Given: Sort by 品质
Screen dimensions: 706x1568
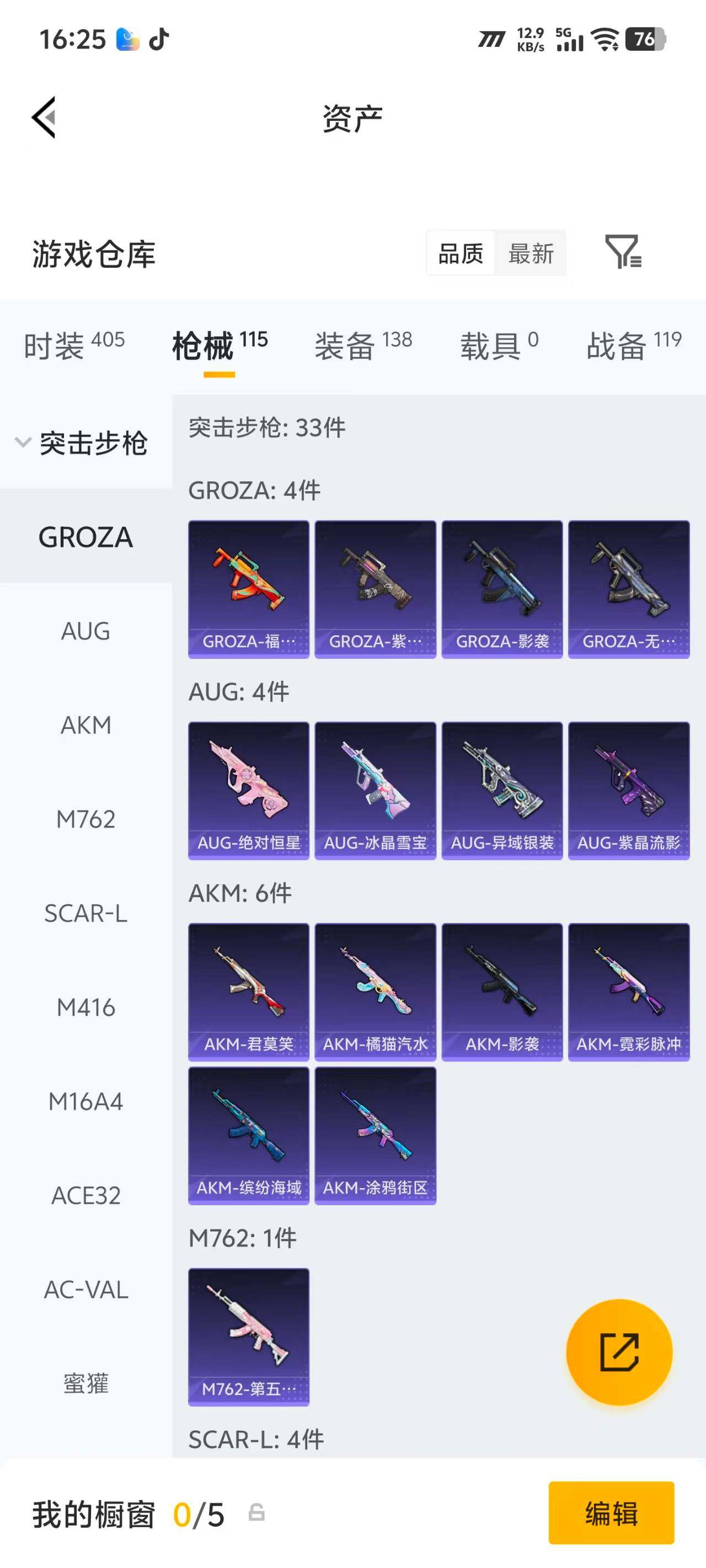Looking at the screenshot, I should (x=461, y=253).
